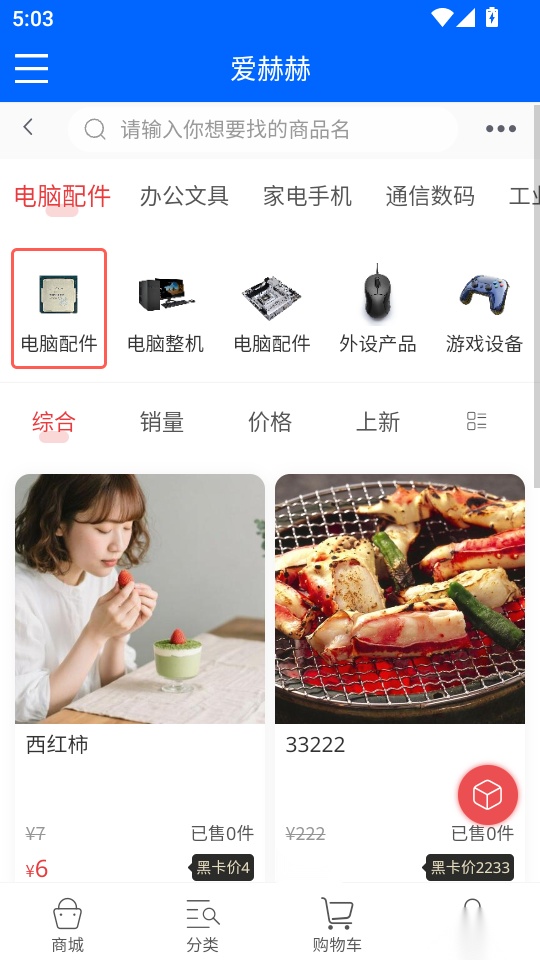Open the three-dot more options
Viewport: 540px width, 960px height.
(501, 129)
